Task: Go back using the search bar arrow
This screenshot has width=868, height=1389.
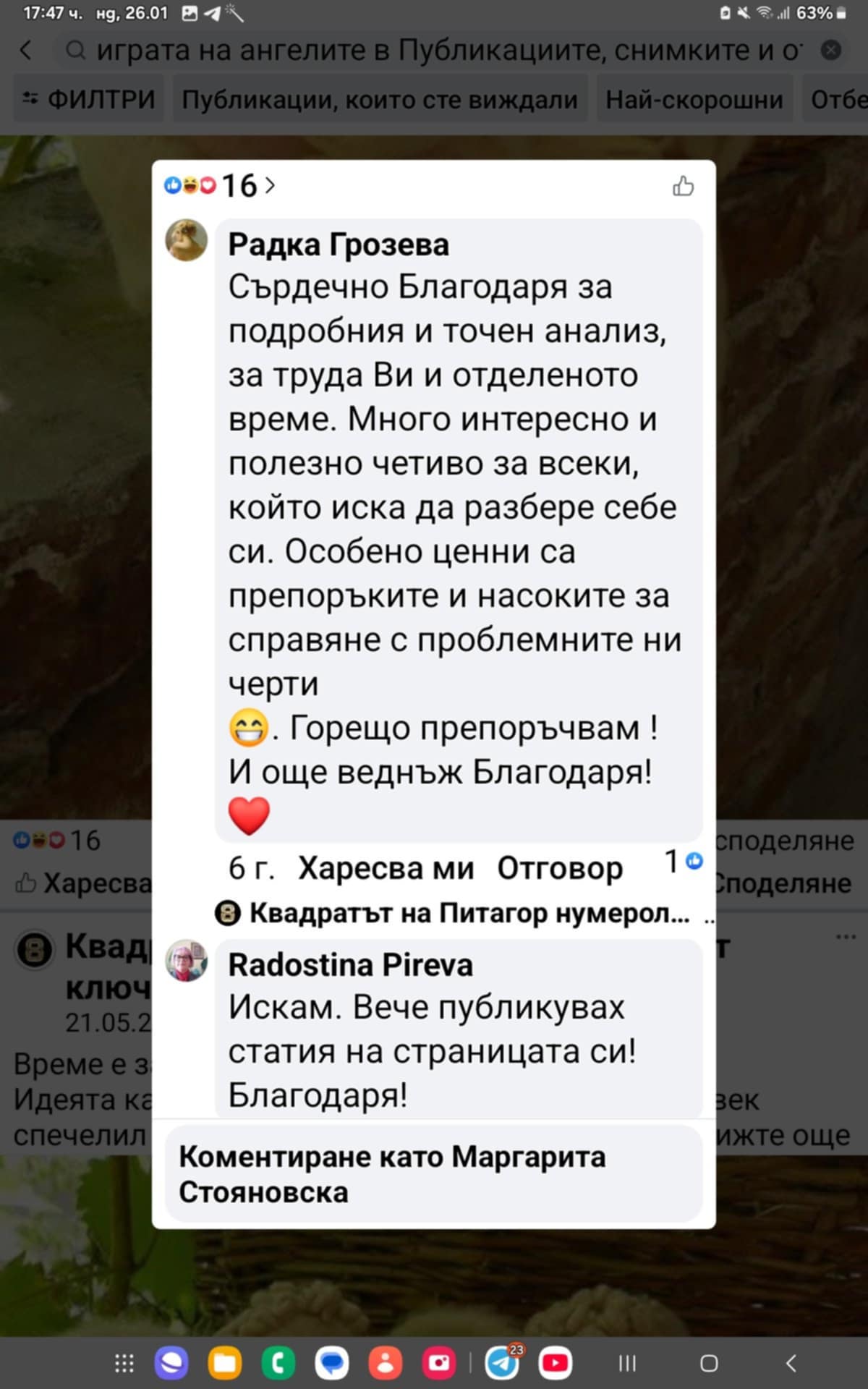Action: tap(27, 50)
